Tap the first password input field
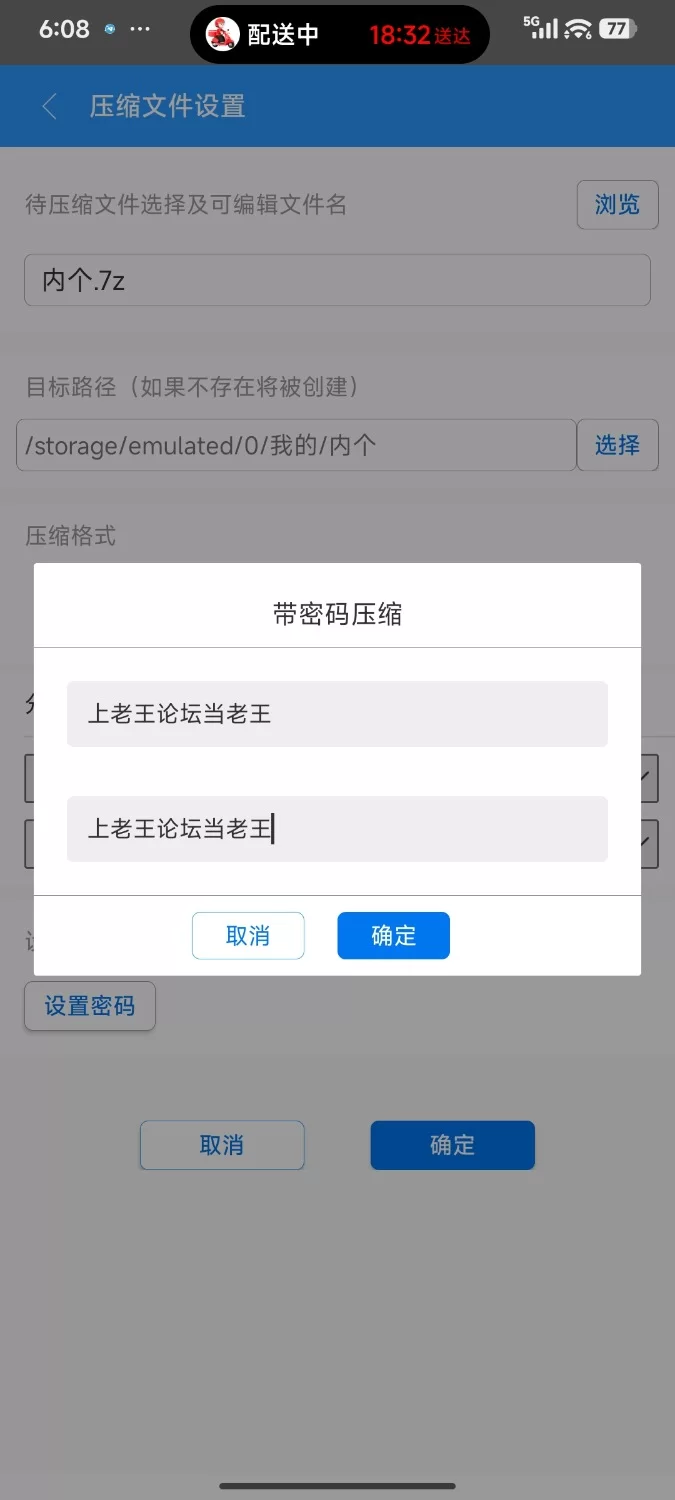This screenshot has height=1500, width=675. [337, 714]
